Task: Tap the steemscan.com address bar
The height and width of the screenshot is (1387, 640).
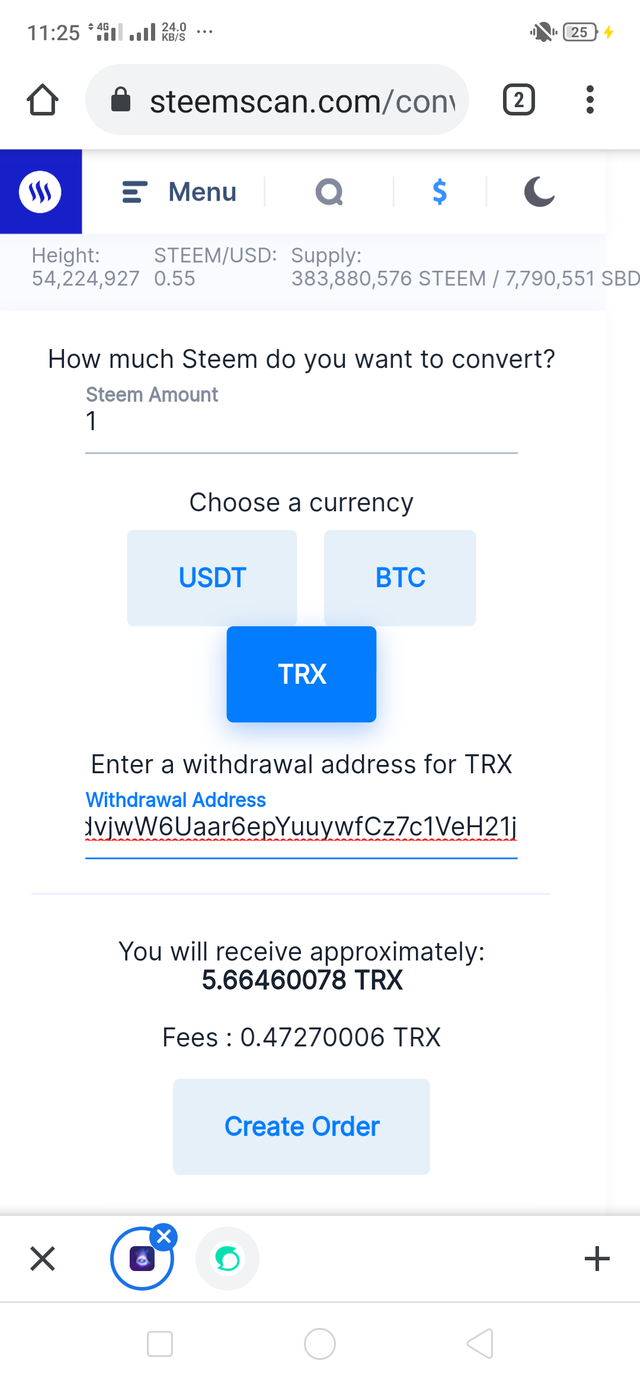Action: pos(290,101)
